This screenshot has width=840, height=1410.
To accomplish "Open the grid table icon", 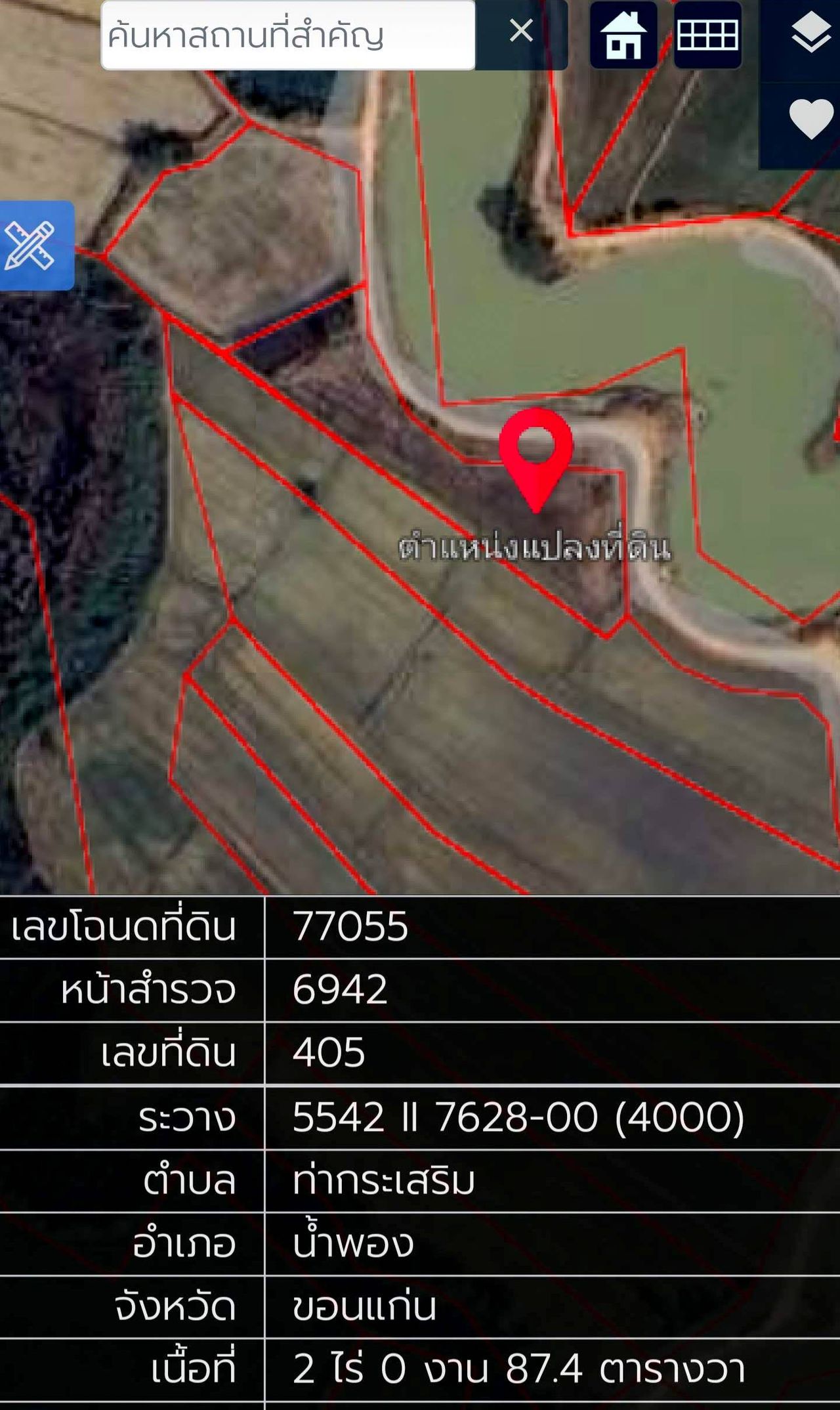I will [707, 35].
